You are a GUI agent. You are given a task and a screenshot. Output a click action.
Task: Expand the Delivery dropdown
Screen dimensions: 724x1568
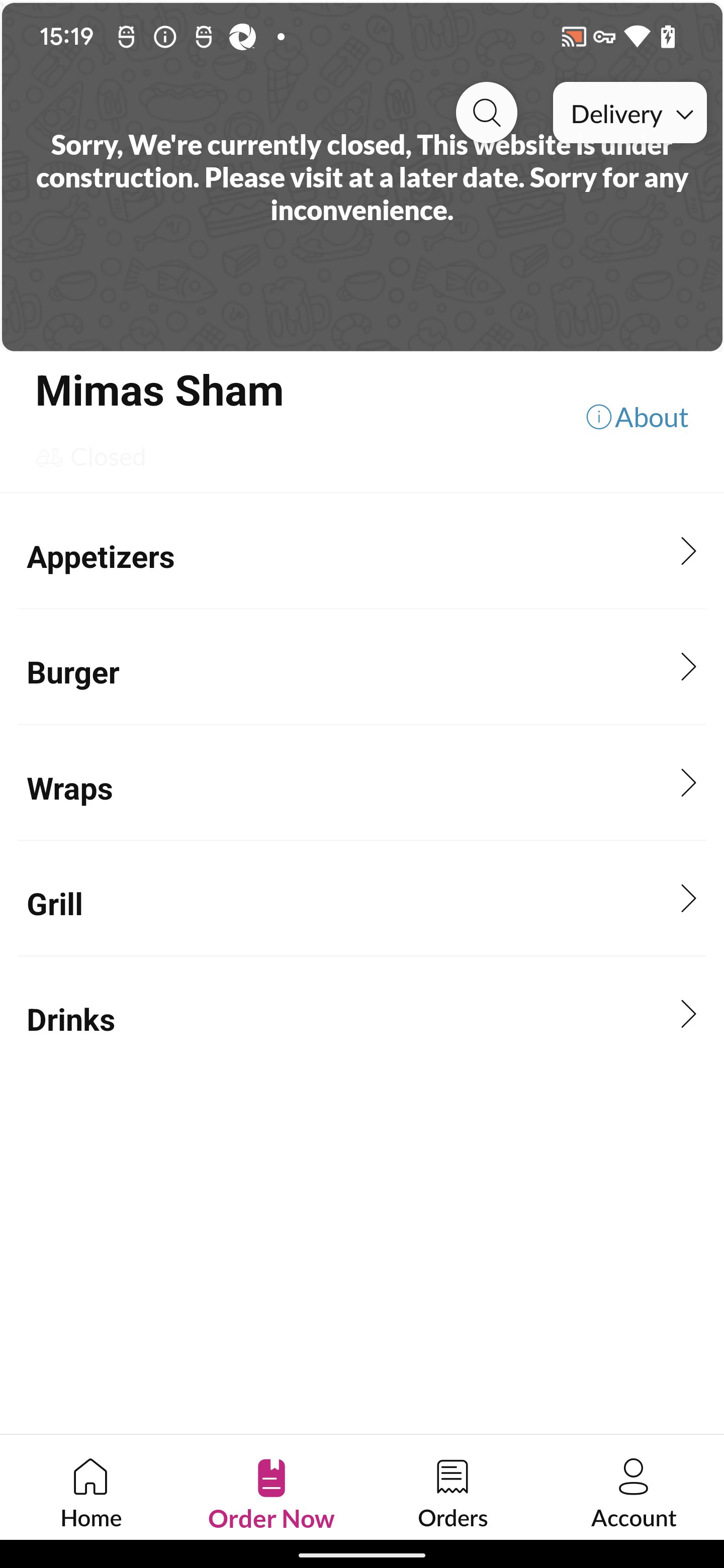coord(629,113)
